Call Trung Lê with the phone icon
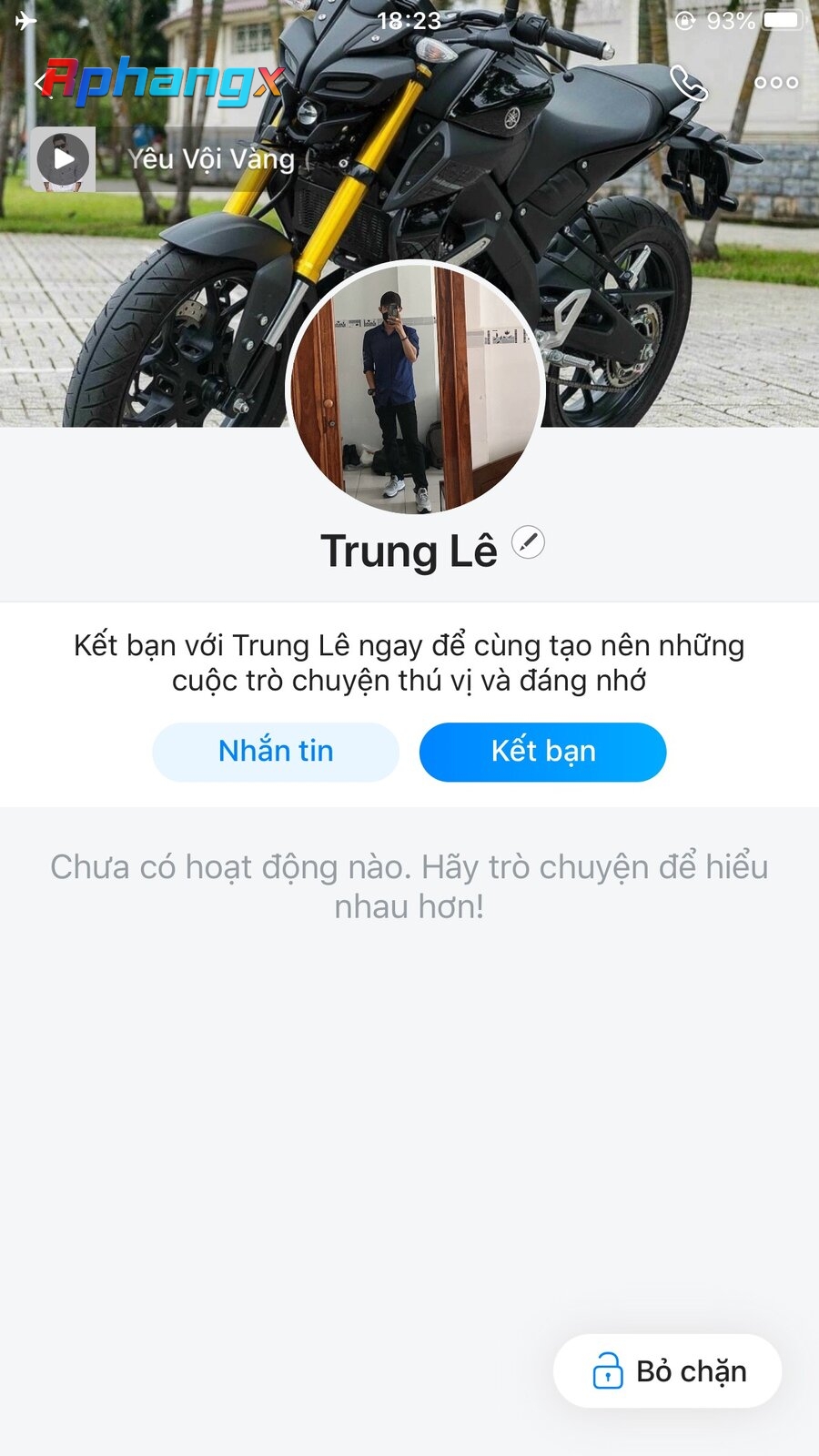819x1456 pixels. tap(687, 83)
